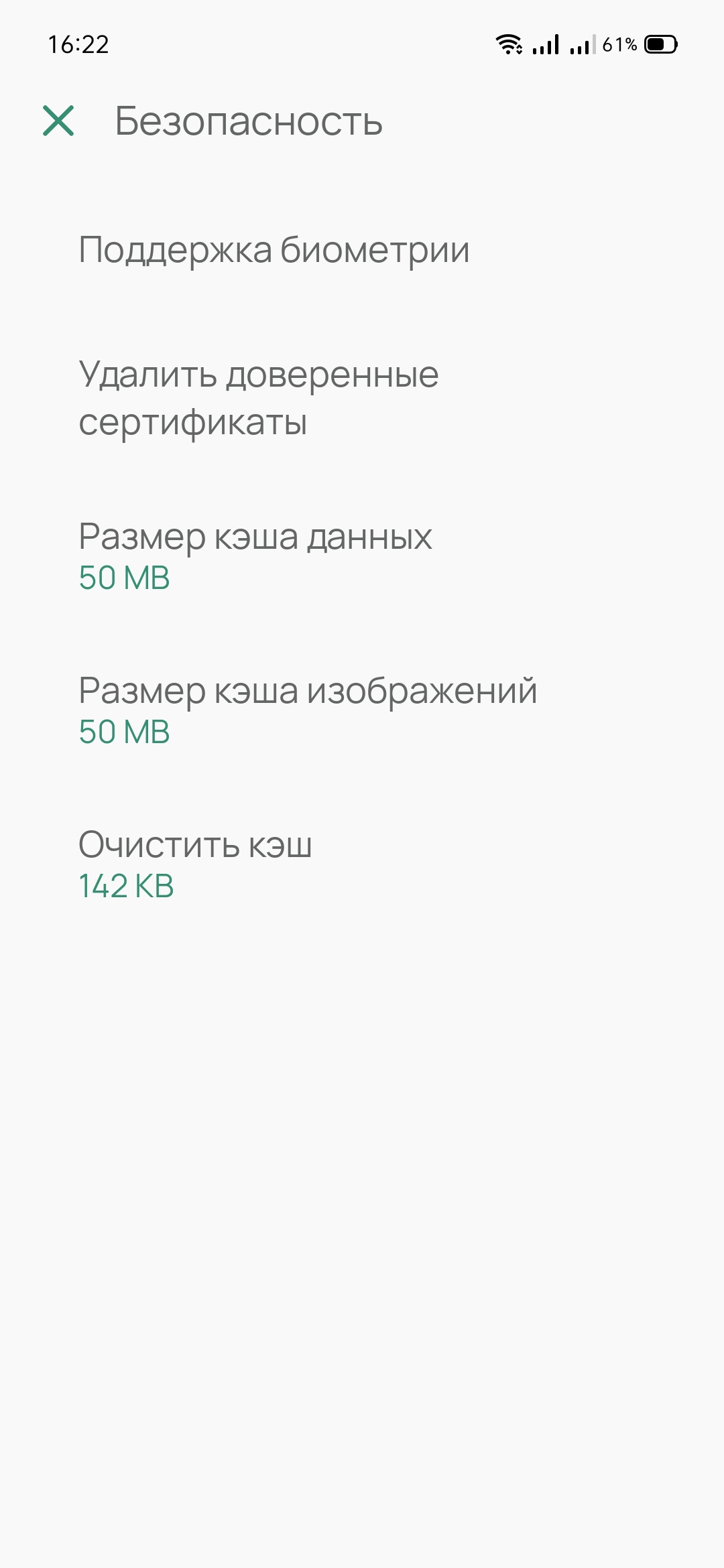
Task: Open Поддержка биометрии setting
Action: (274, 250)
